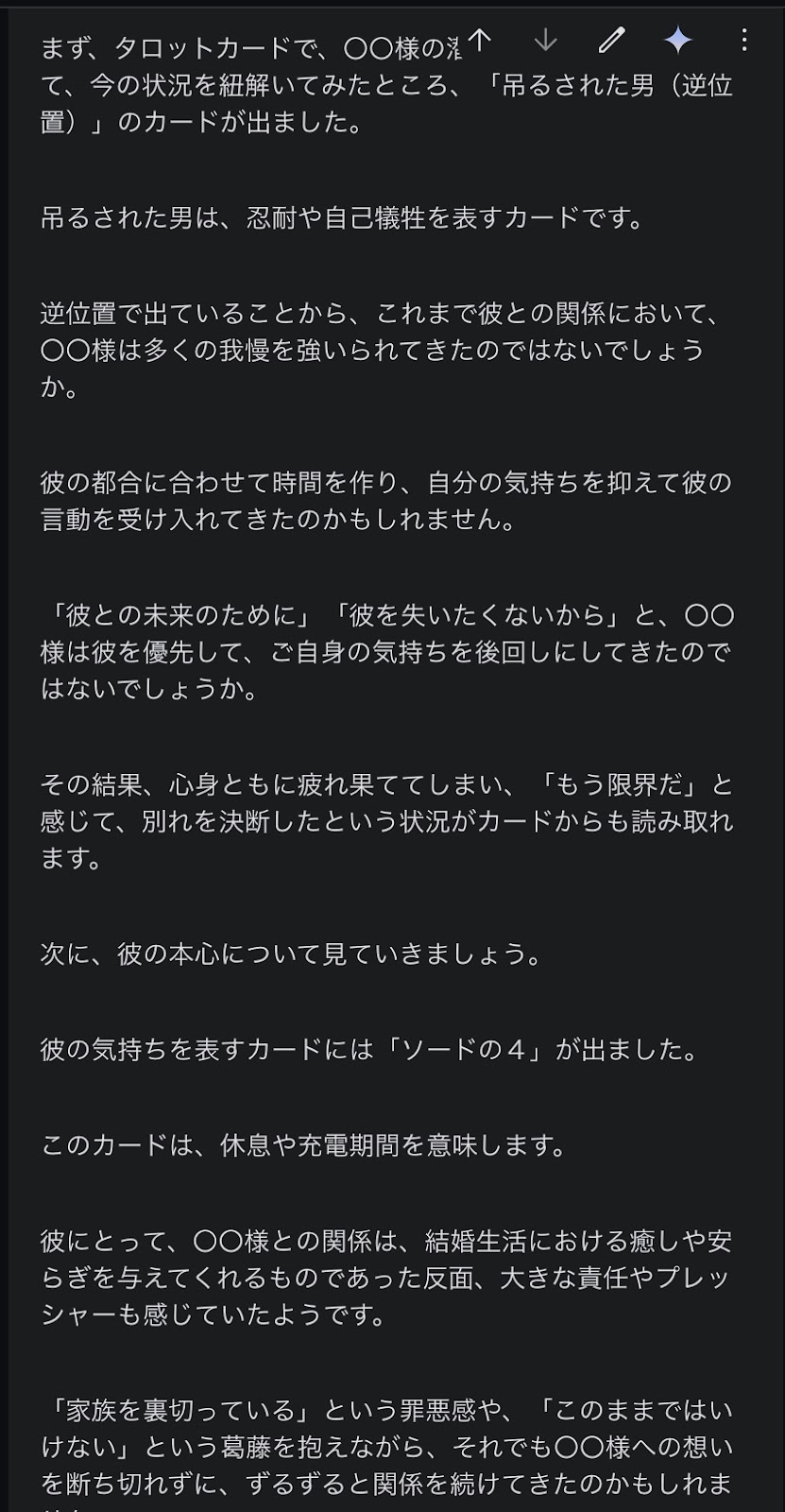Image resolution: width=785 pixels, height=1512 pixels.
Task: Move cell down with the down arrow
Action: click(x=546, y=40)
